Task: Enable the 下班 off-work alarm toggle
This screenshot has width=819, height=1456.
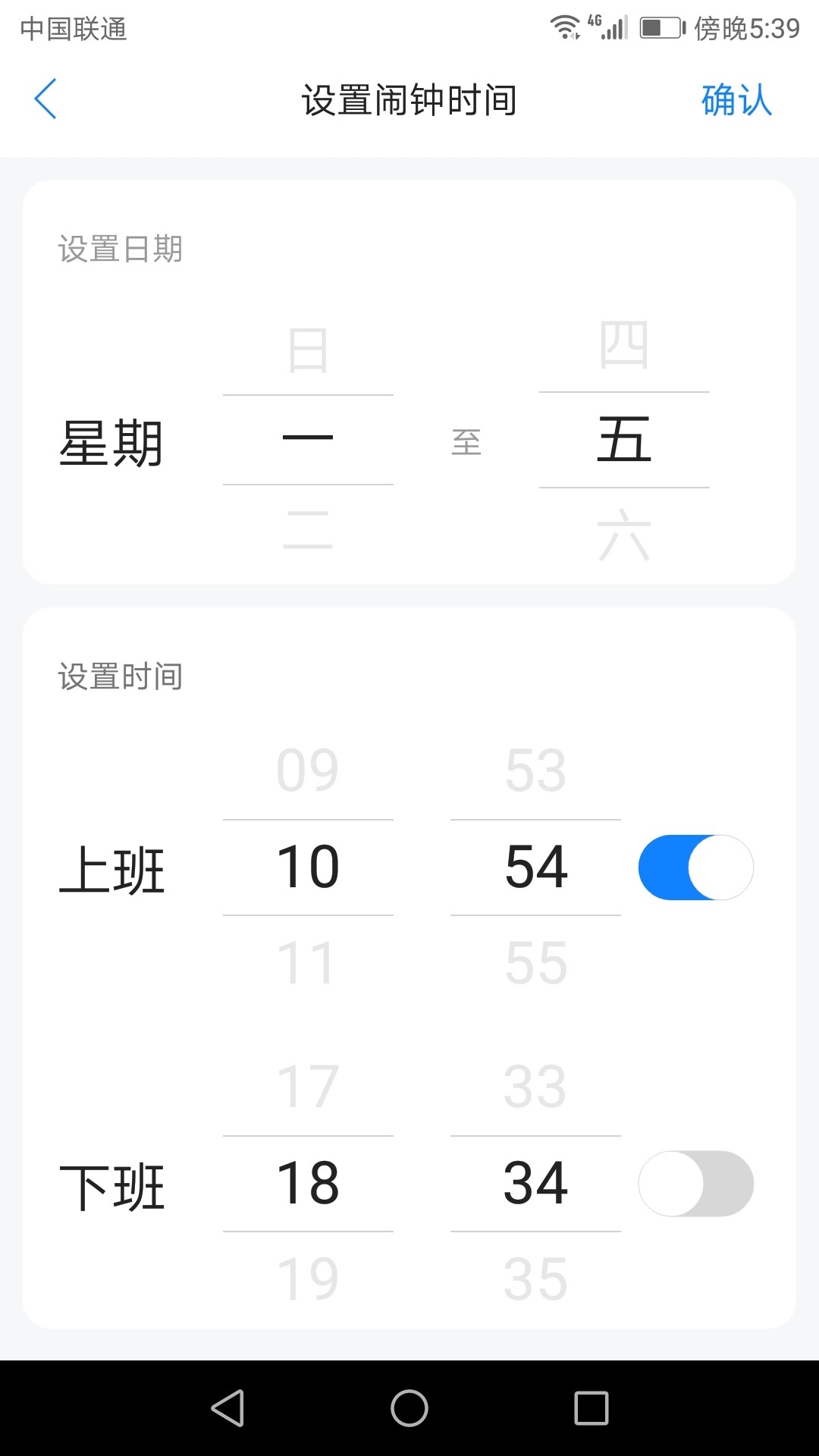Action: [696, 1183]
